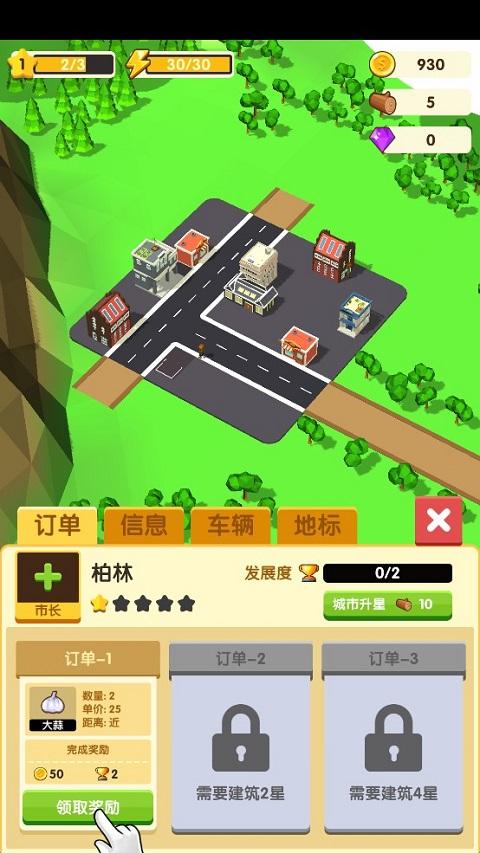Viewport: 480px width, 853px height.
Task: Select the 地标 tab
Action: pos(317,526)
